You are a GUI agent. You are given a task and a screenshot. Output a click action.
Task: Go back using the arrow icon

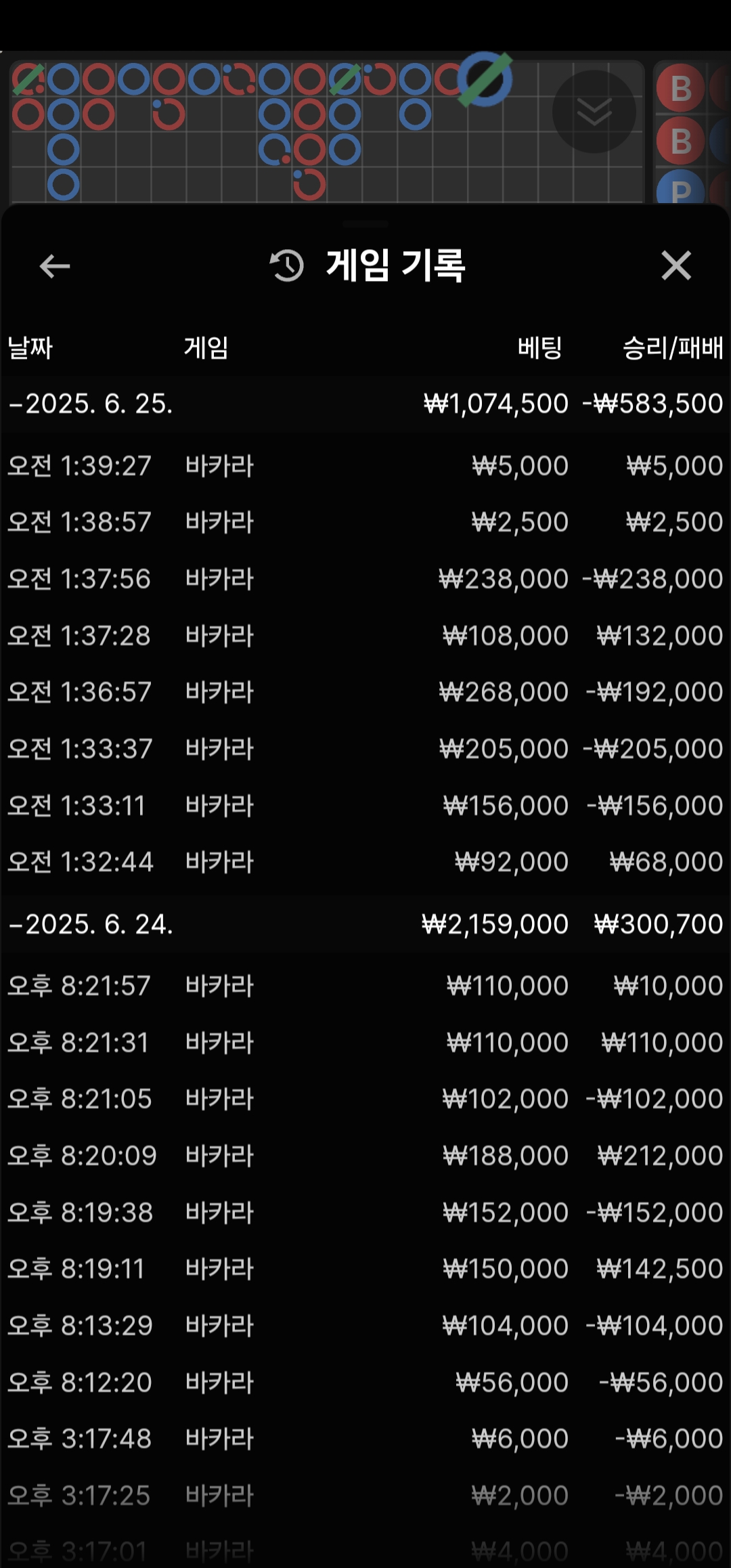click(x=55, y=266)
